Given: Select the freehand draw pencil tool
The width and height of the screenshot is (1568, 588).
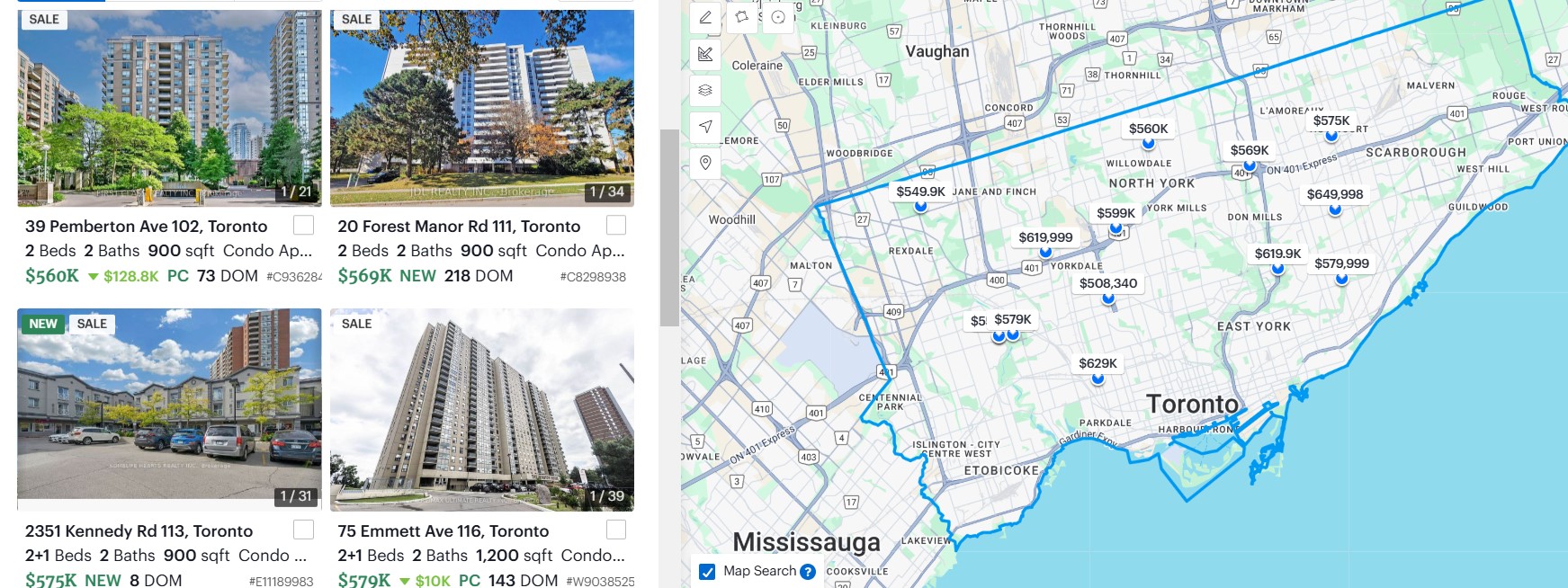Looking at the screenshot, I should 705,17.
